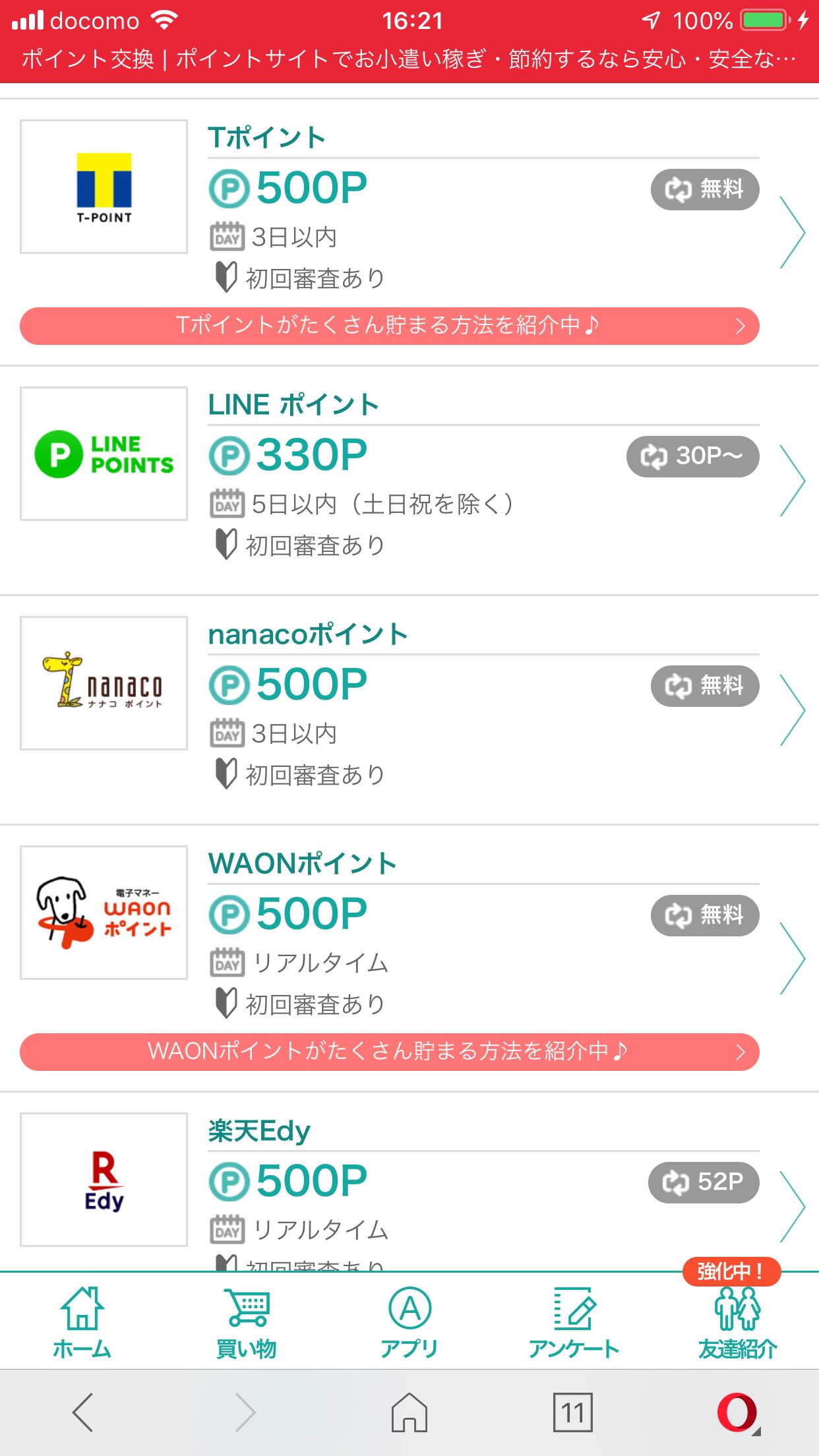Show the 11 open browser tabs
This screenshot has height=1456, width=819.
coord(573,1412)
